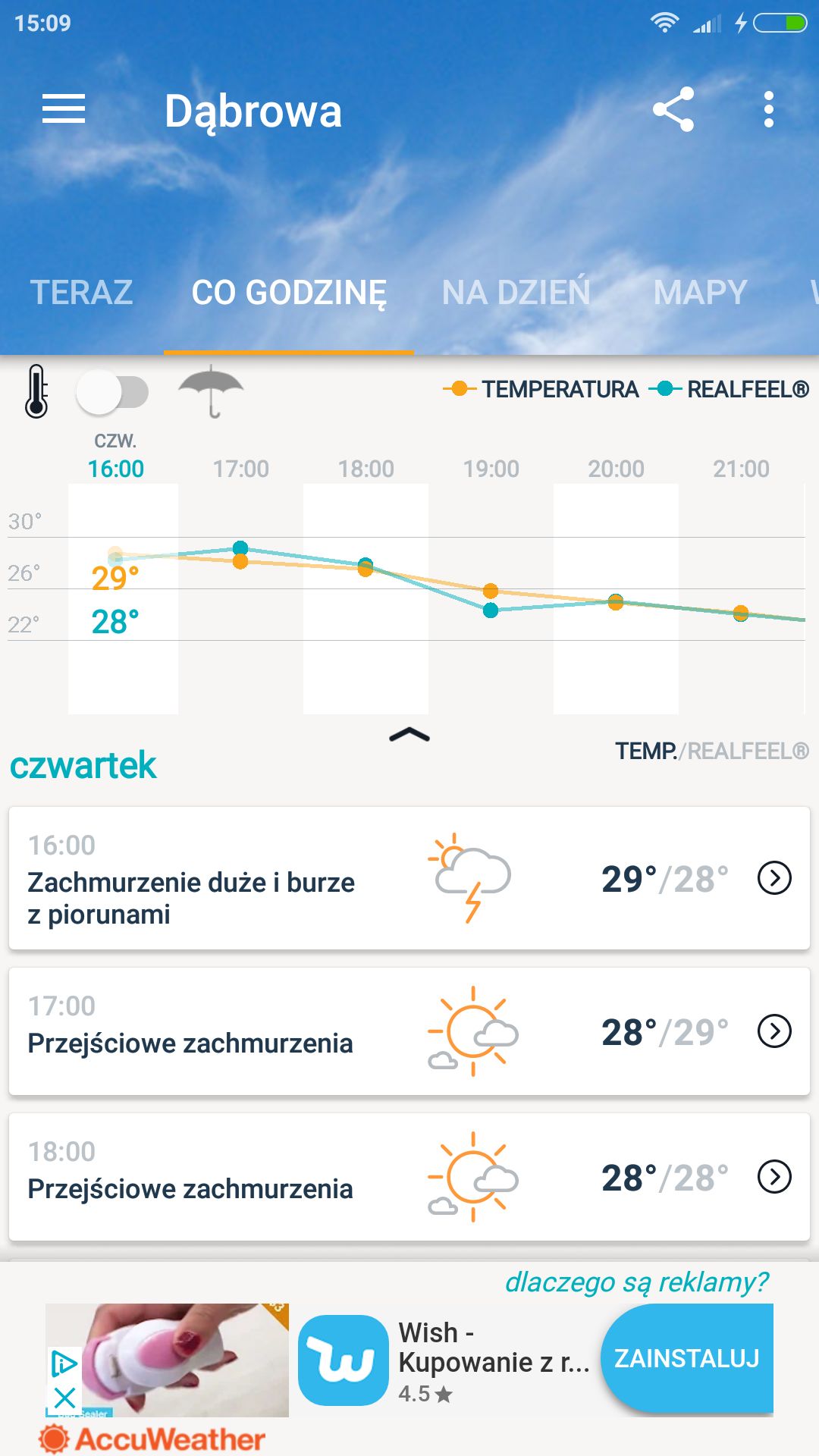Share the Dąbrowa weather forecast

(673, 109)
